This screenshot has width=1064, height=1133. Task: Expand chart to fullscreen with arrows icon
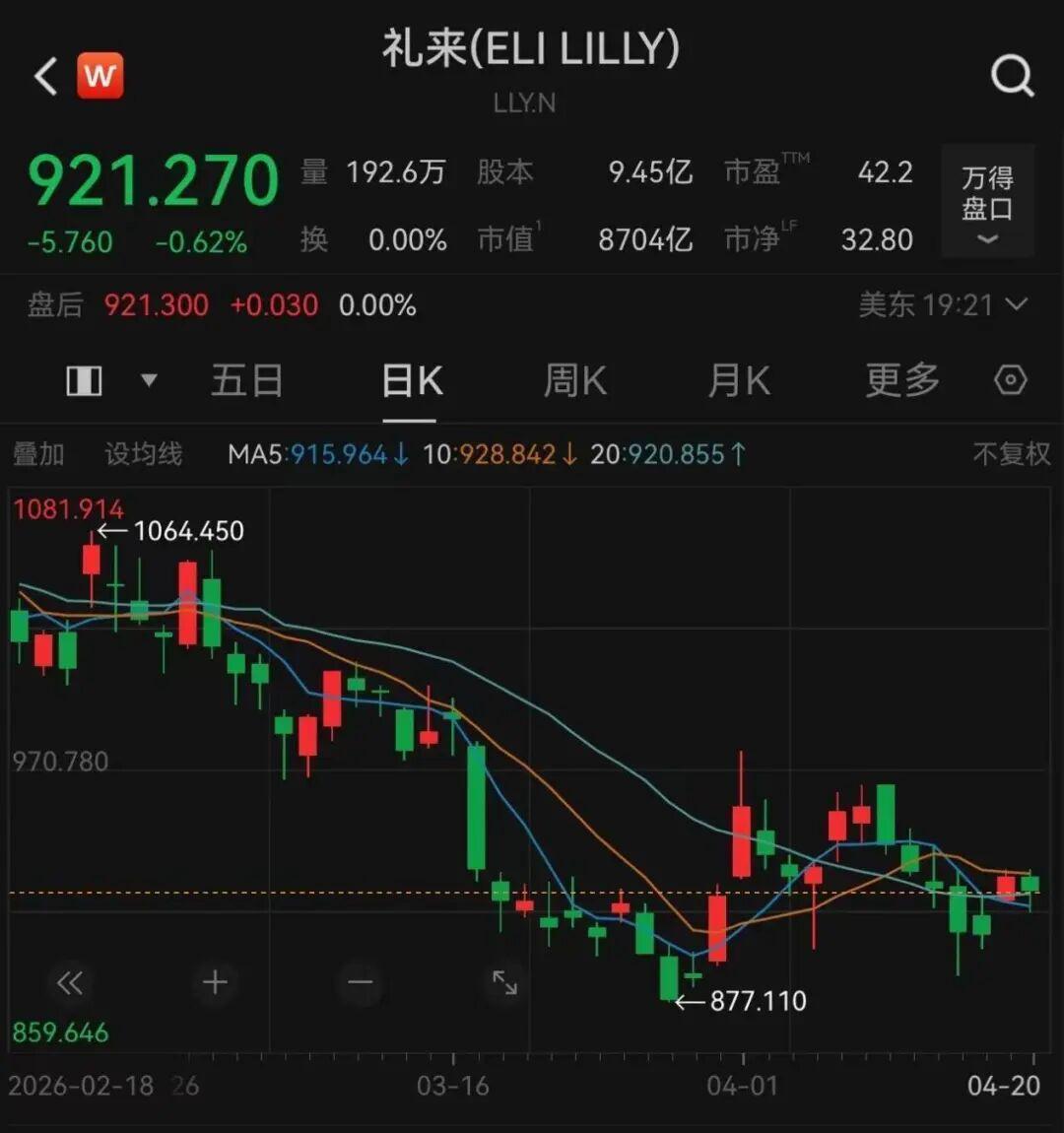click(x=504, y=982)
